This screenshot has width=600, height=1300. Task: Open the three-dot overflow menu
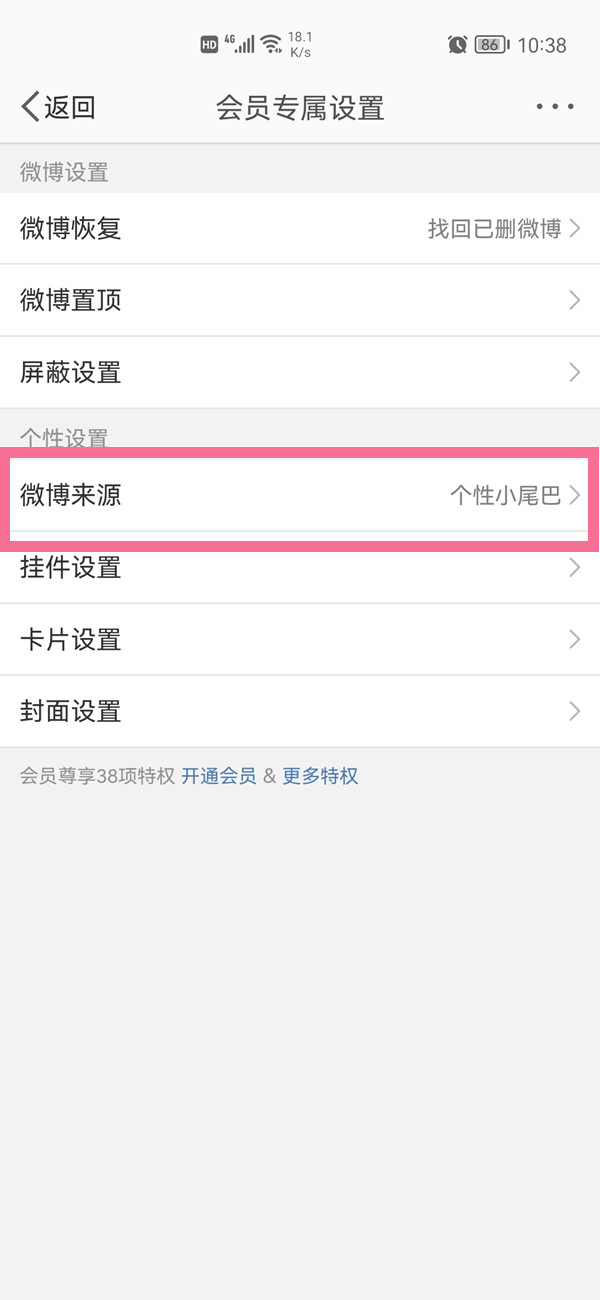click(555, 107)
